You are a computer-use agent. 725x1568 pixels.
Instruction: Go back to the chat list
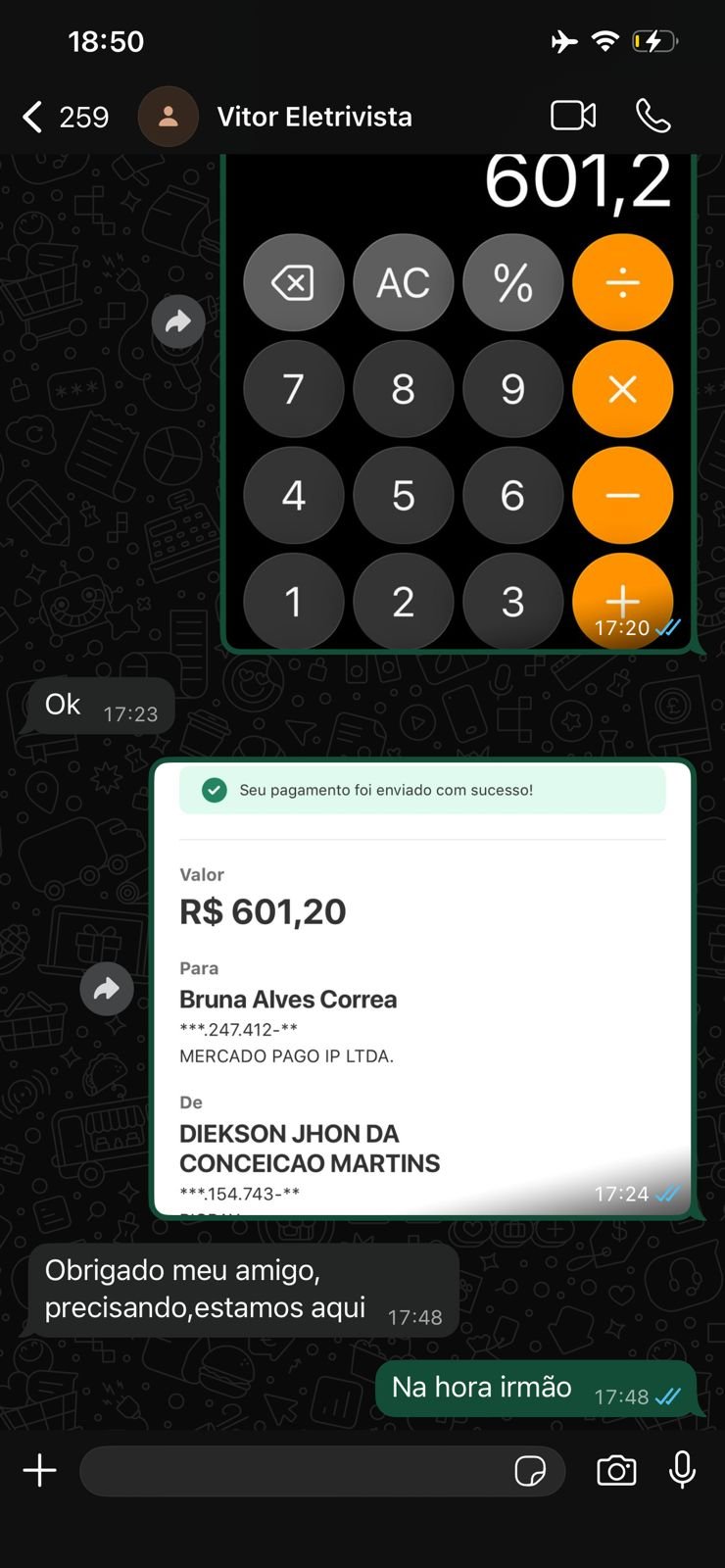pos(34,117)
